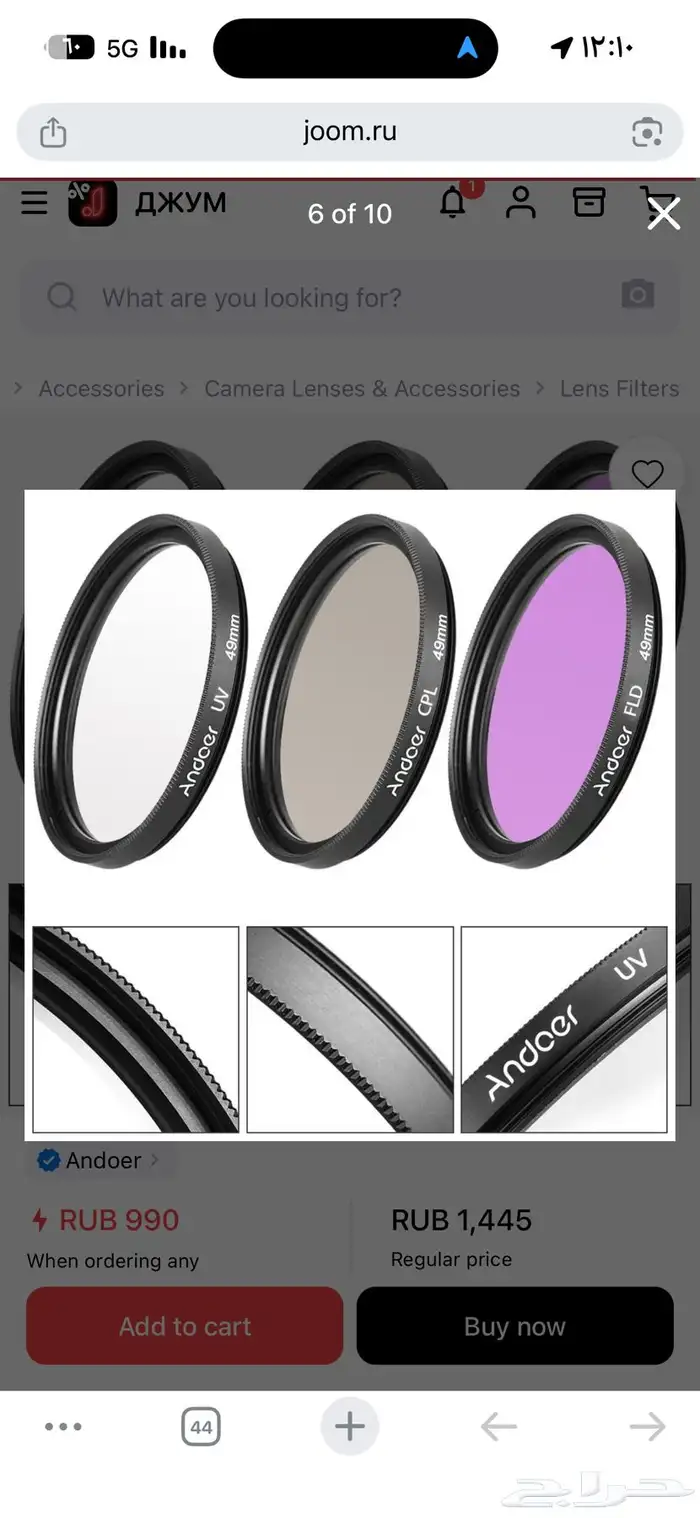Screen dimensions: 700x1518
Task: Close the product image viewer
Action: point(663,213)
